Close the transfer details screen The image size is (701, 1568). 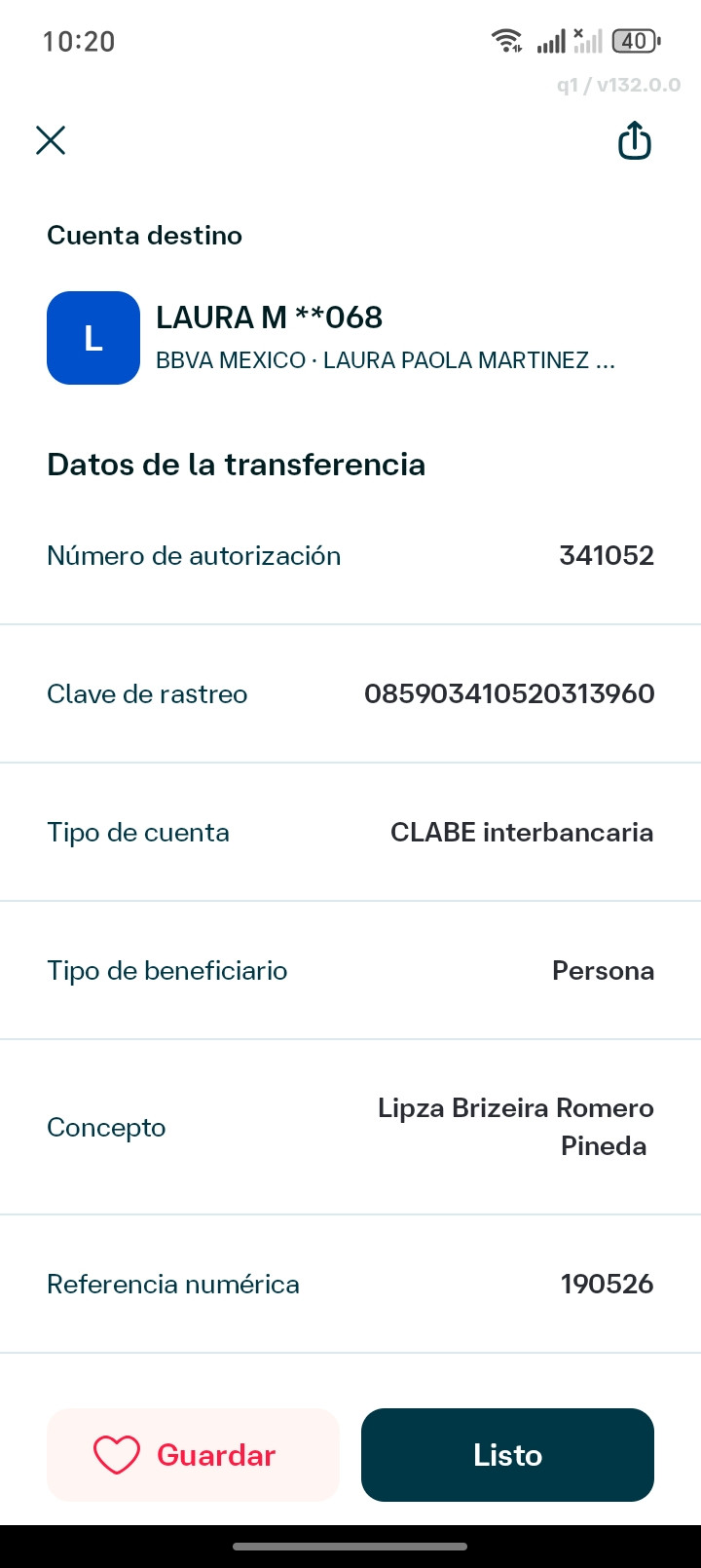coord(51,140)
